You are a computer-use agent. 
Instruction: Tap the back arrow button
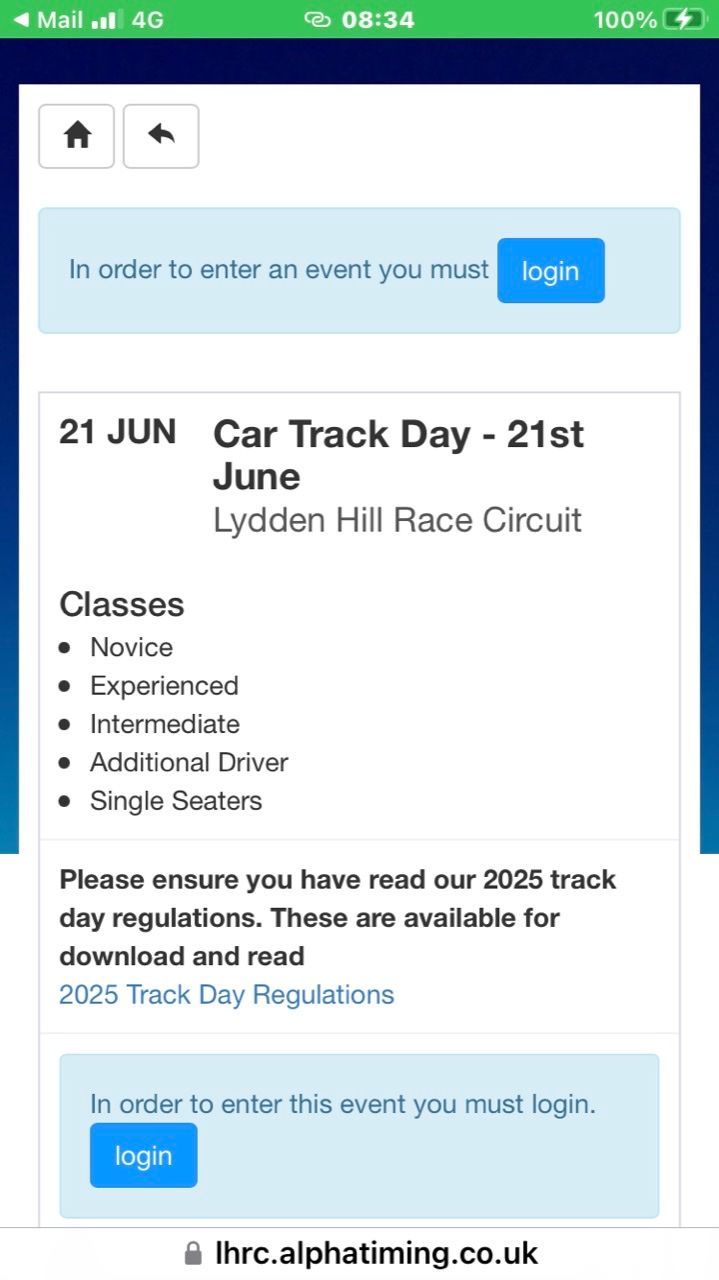161,136
